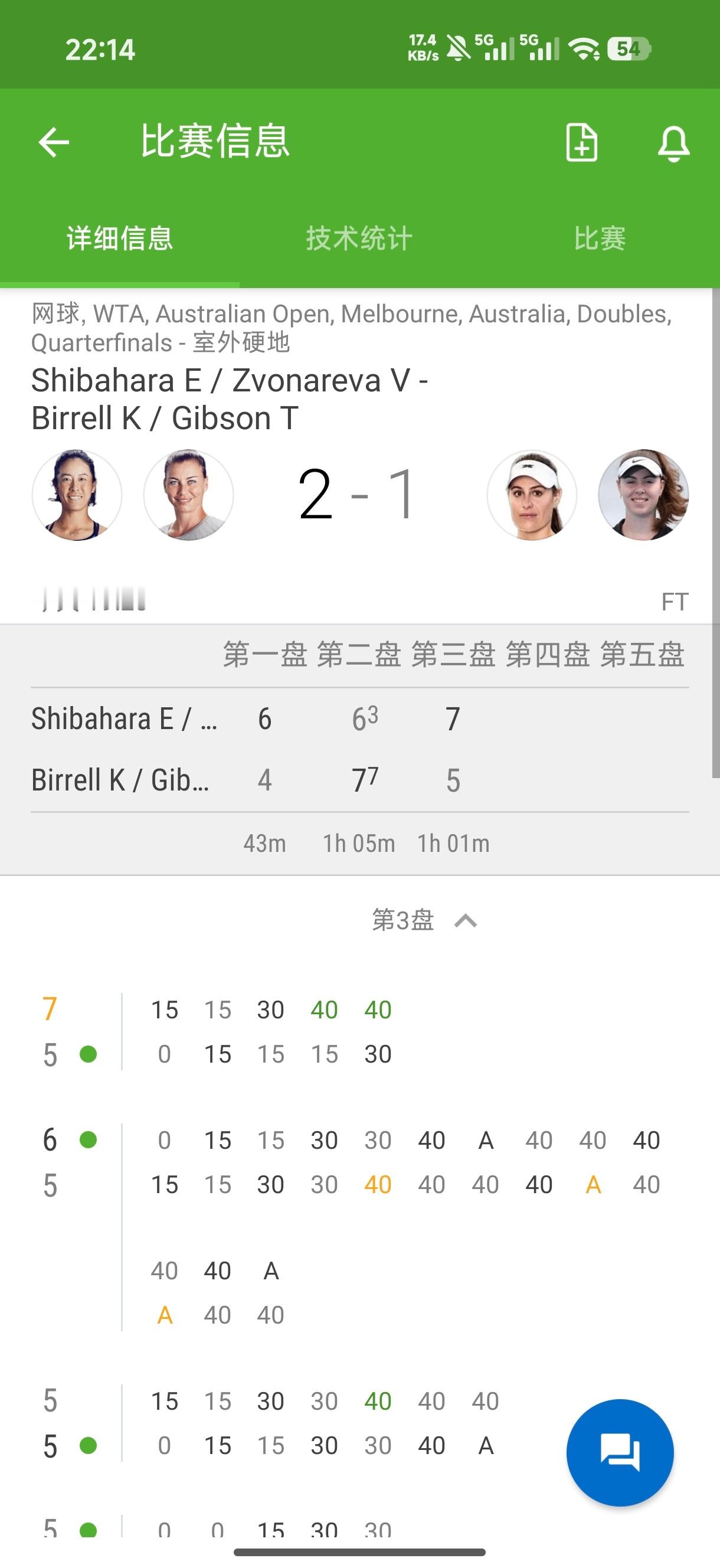Viewport: 720px width, 1568px height.
Task: Collapse the 第3盘 section
Action: pos(466,920)
